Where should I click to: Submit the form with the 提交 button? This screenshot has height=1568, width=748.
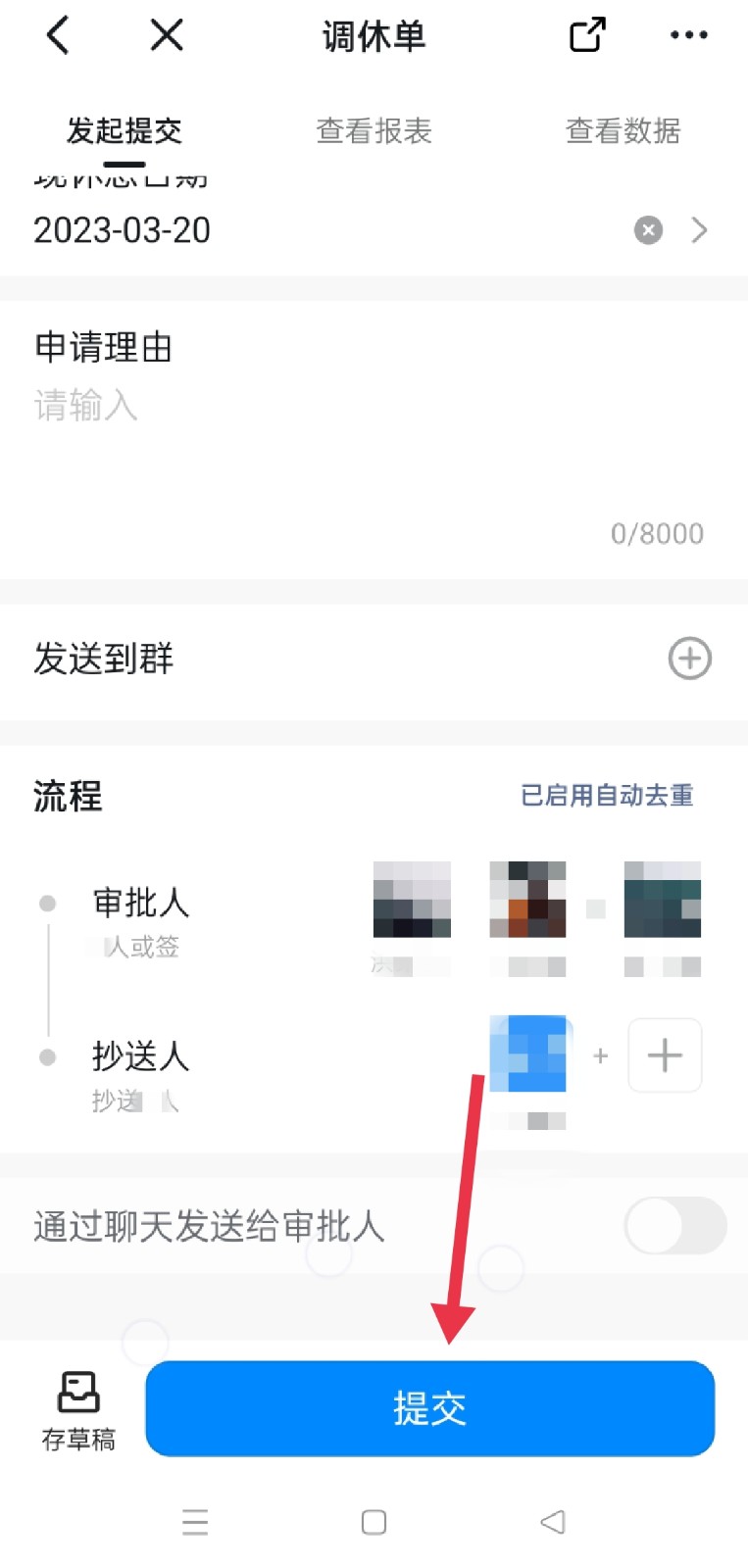pos(429,1407)
